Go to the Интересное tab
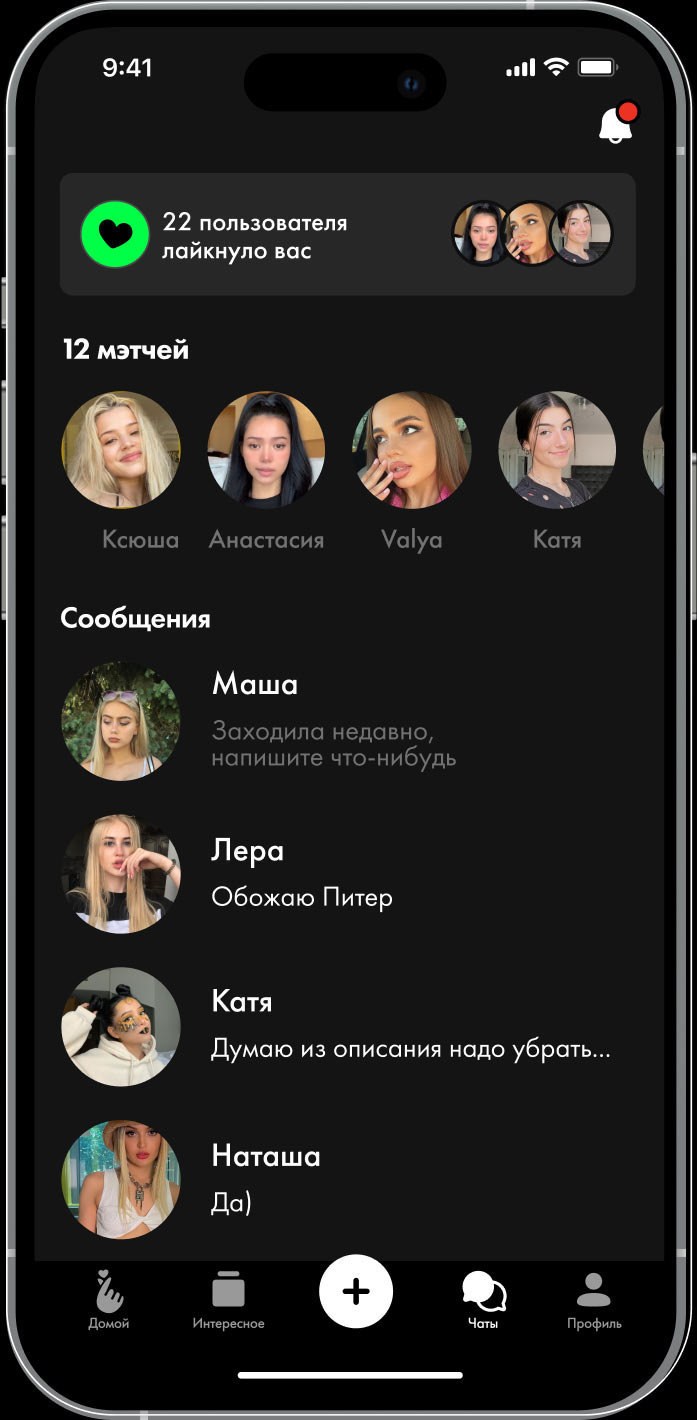The image size is (697, 1420). (228, 1299)
